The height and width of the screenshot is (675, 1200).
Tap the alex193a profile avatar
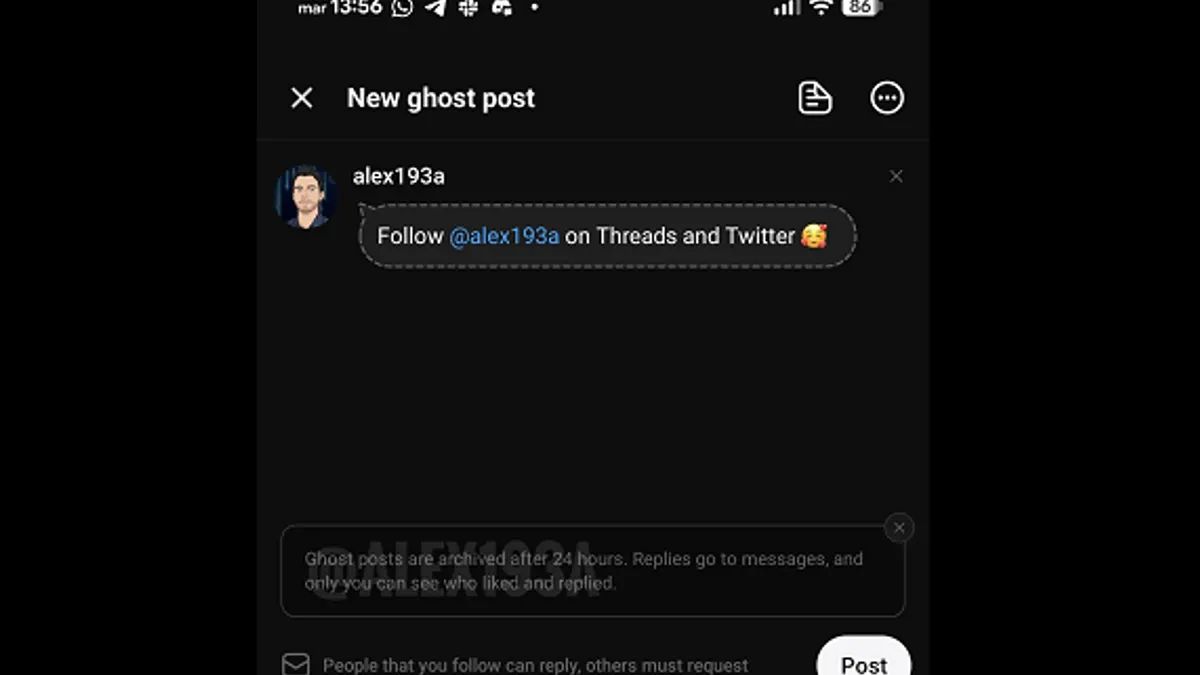tap(305, 197)
